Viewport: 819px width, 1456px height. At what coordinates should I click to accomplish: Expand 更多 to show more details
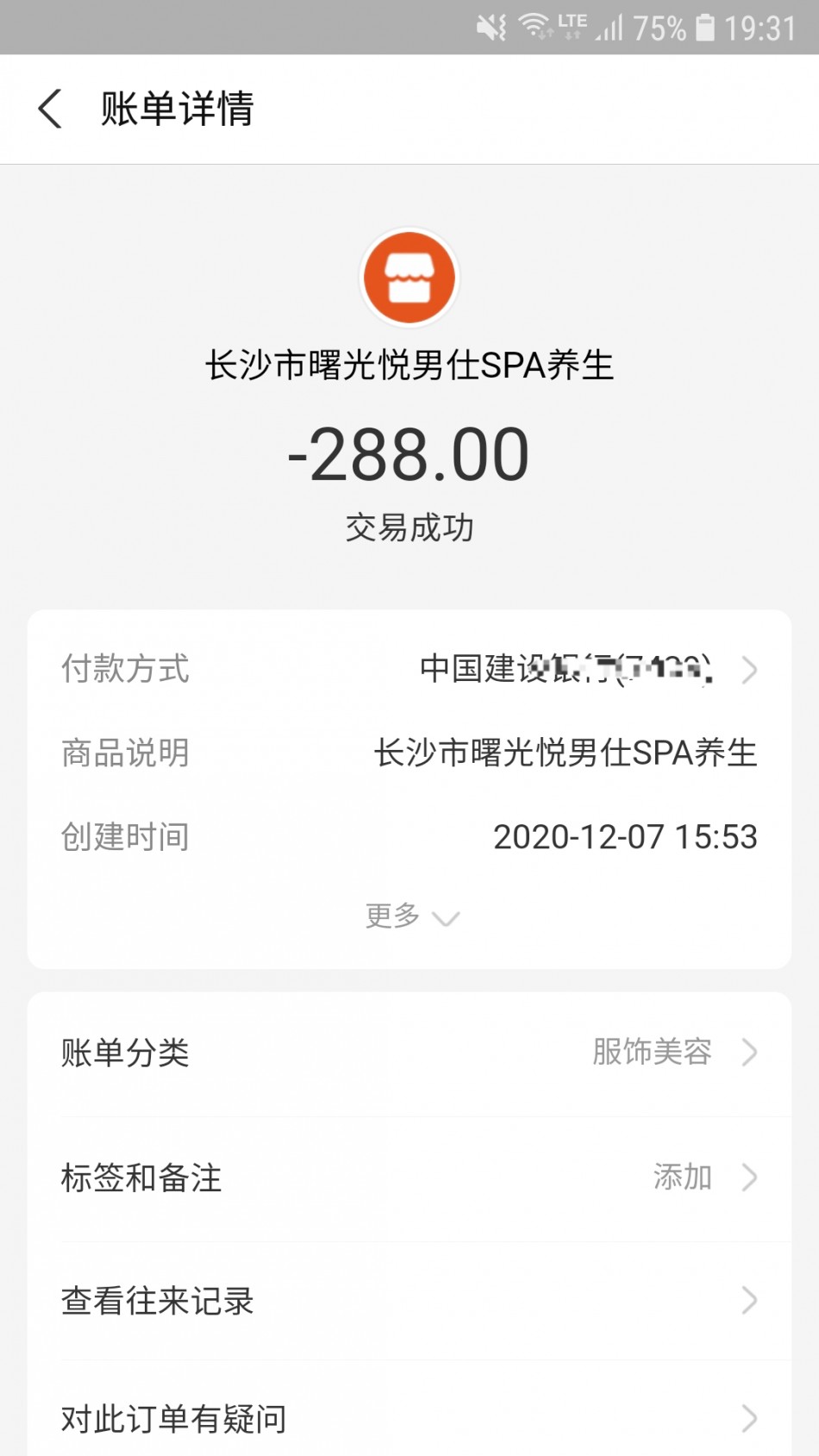(x=410, y=916)
